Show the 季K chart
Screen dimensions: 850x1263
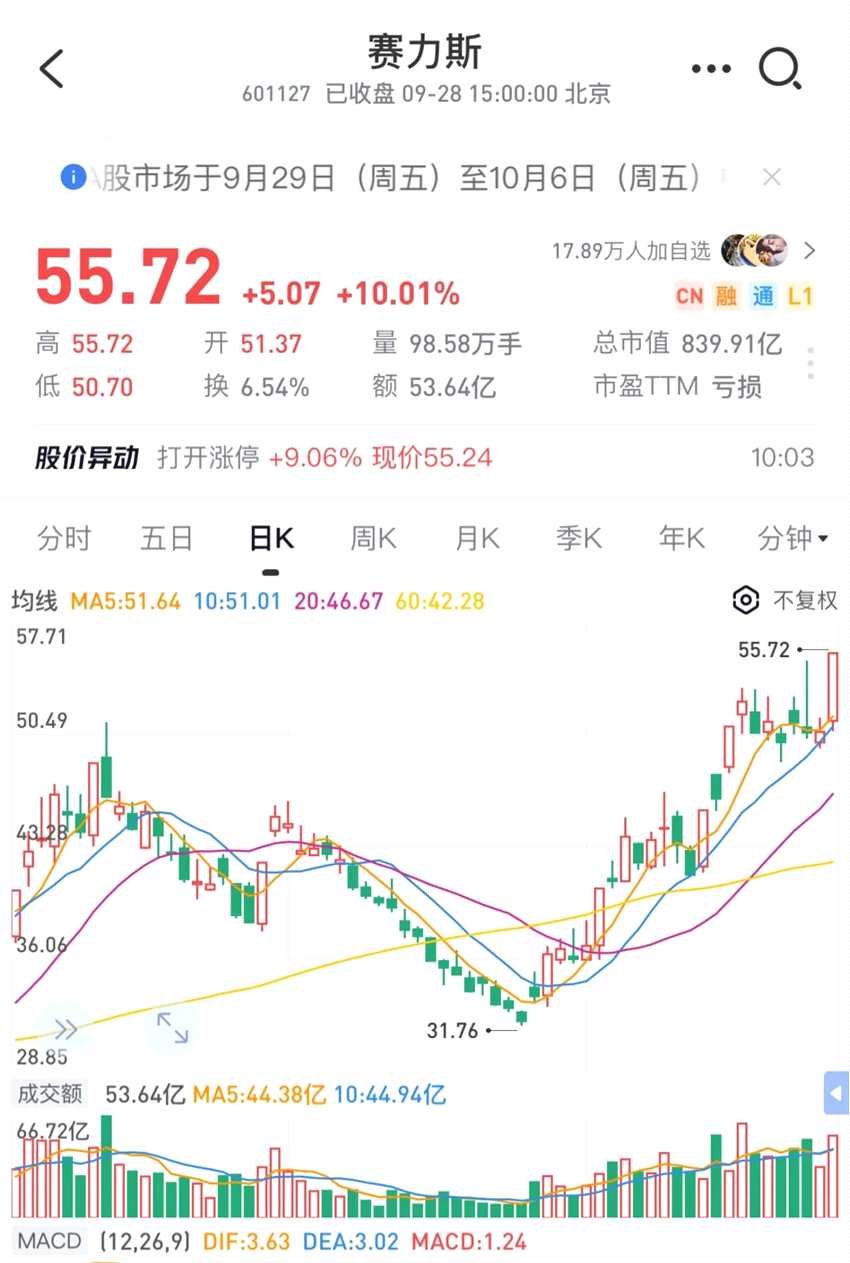click(x=579, y=539)
